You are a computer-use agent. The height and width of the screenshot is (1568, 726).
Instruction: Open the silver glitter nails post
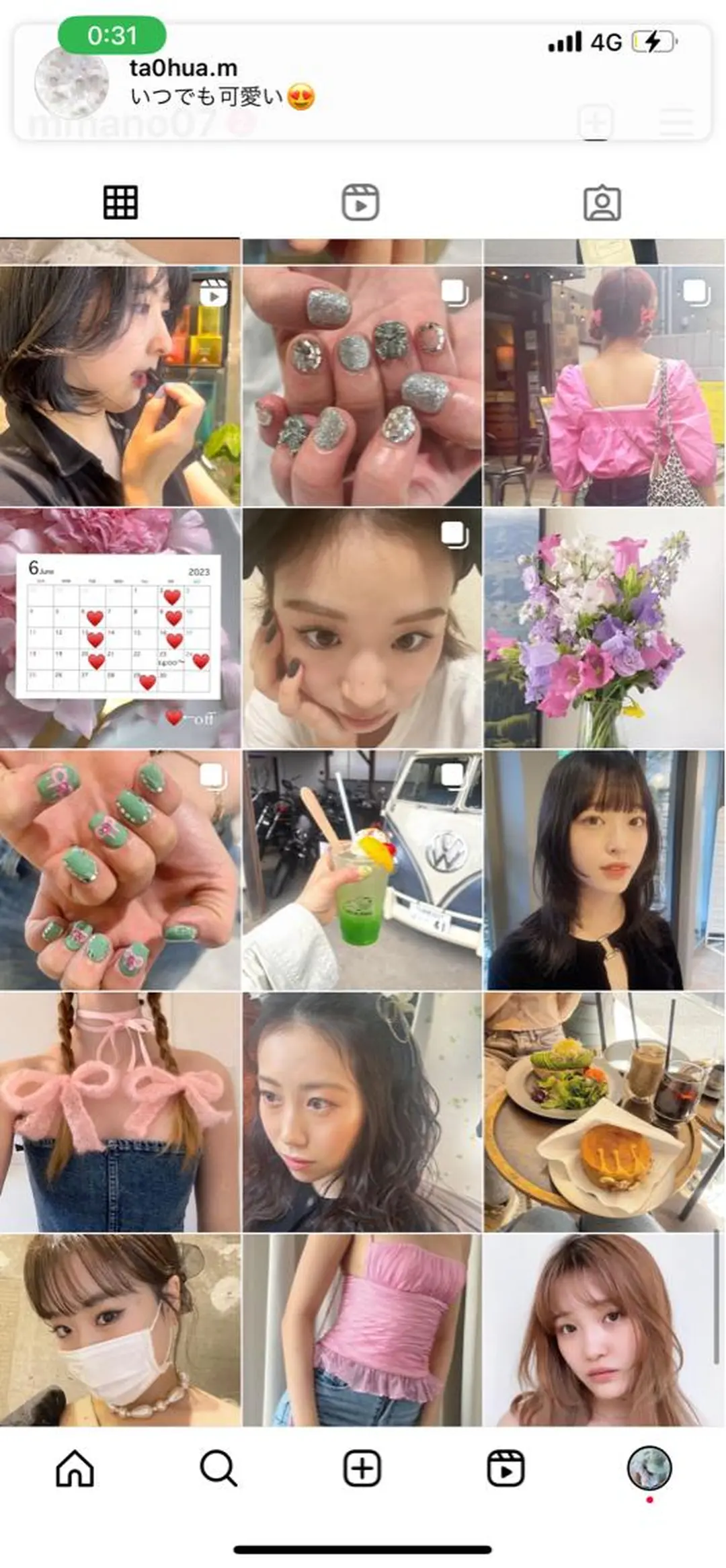[x=362, y=386]
